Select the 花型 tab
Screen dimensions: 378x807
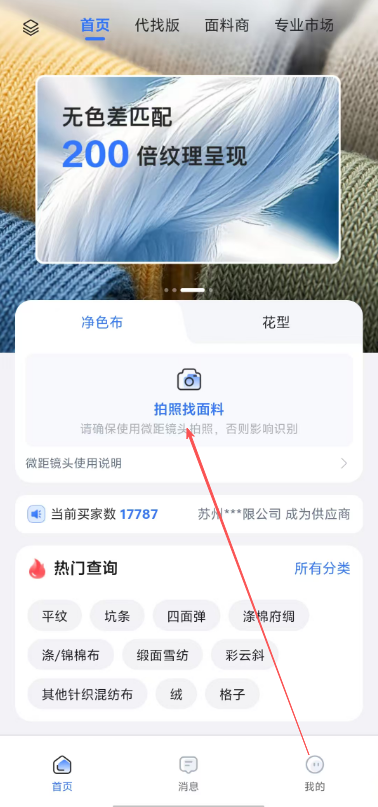[x=276, y=322]
